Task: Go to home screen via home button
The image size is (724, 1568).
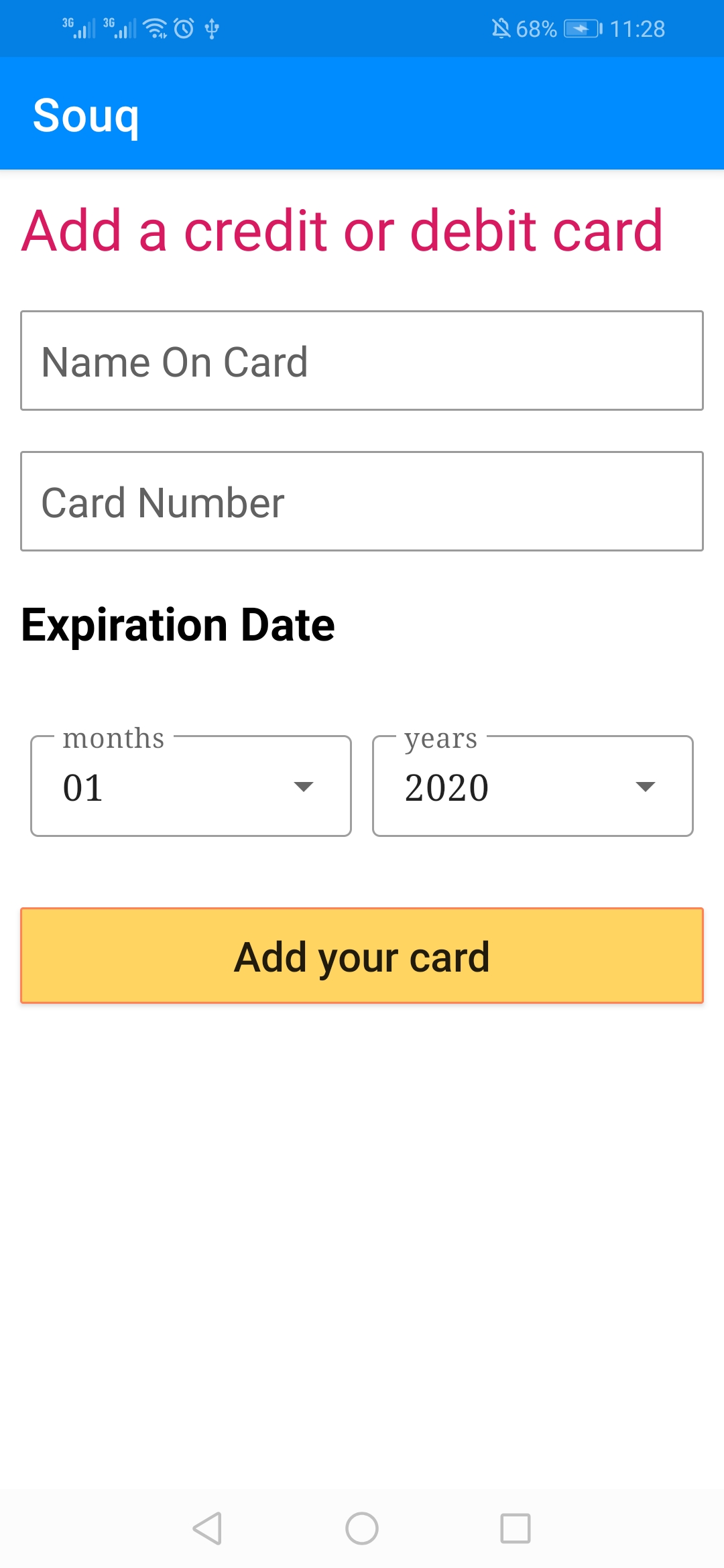Action: click(362, 1528)
